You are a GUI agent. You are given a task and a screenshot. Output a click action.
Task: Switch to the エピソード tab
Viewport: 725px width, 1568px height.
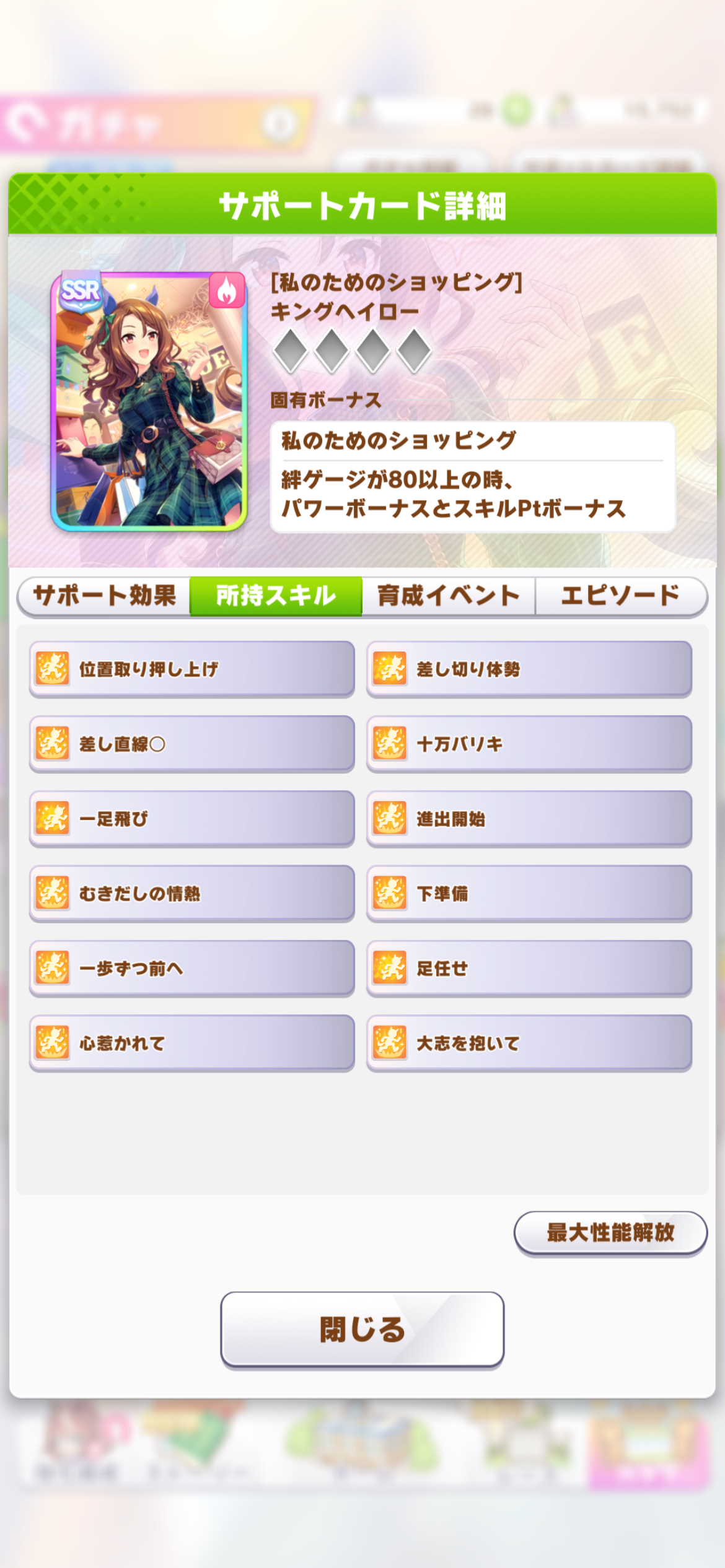point(620,596)
